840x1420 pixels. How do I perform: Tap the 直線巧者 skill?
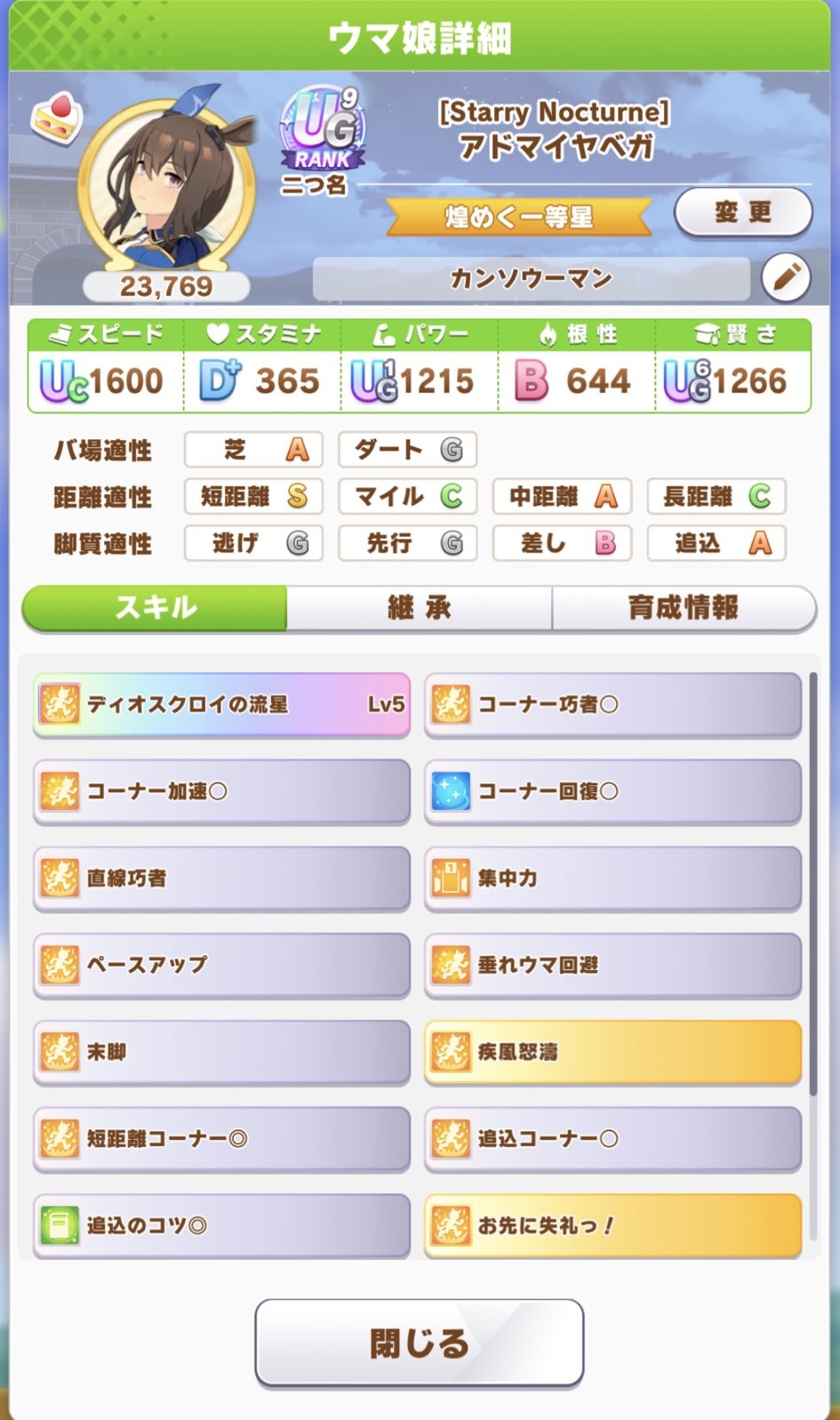(x=221, y=878)
